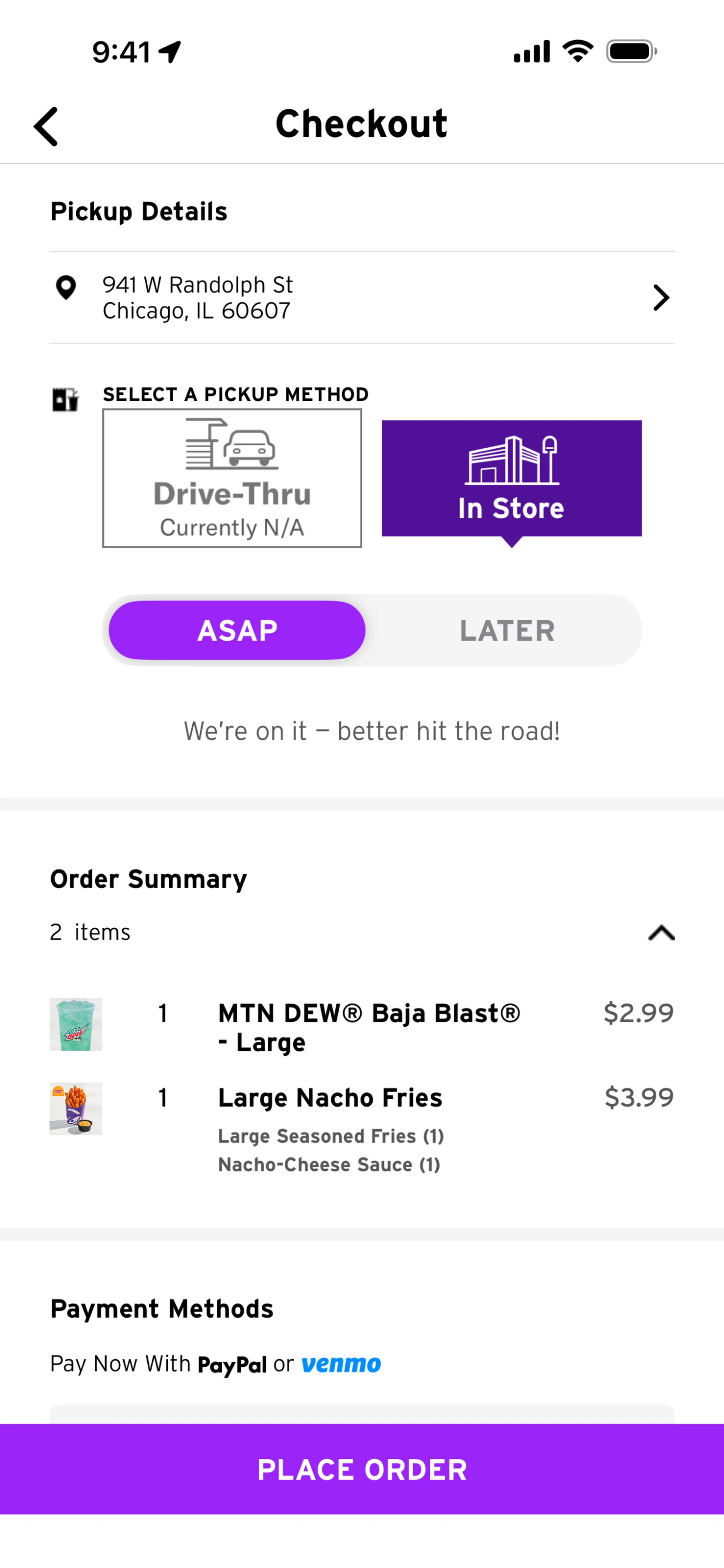Choose In Store pickup method

click(511, 479)
